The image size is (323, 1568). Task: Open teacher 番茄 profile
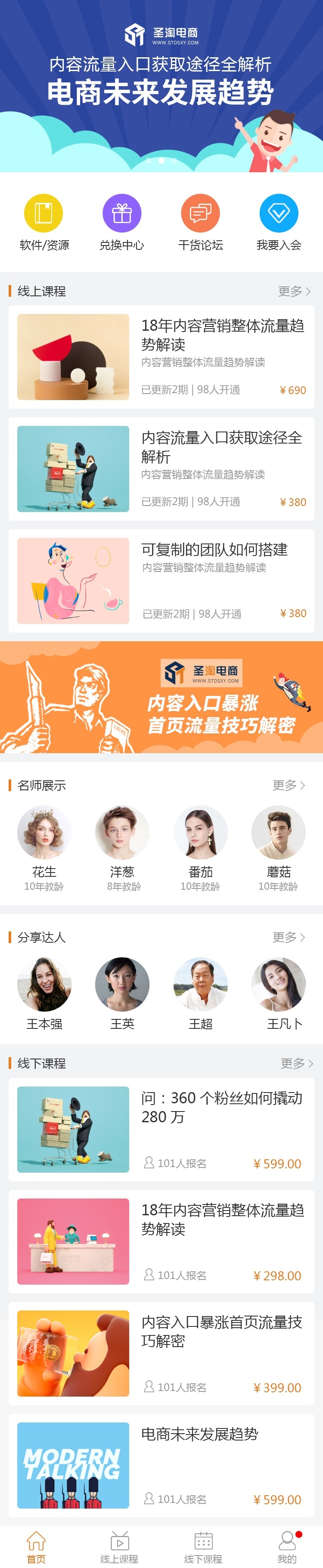pos(200,833)
